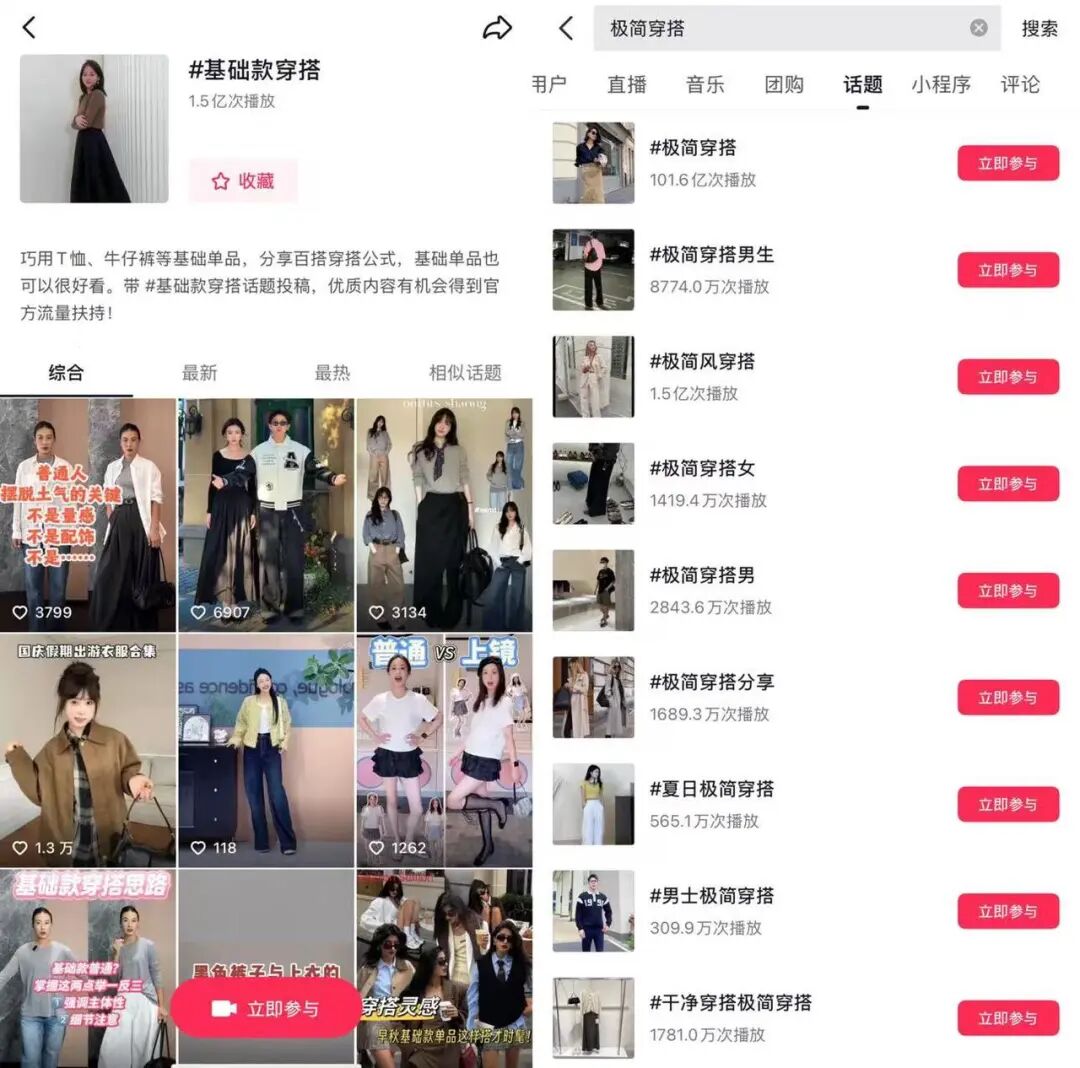The height and width of the screenshot is (1068, 1080).
Task: Join the #极简穿搭男生 topic via 立即参与
Action: point(1007,270)
